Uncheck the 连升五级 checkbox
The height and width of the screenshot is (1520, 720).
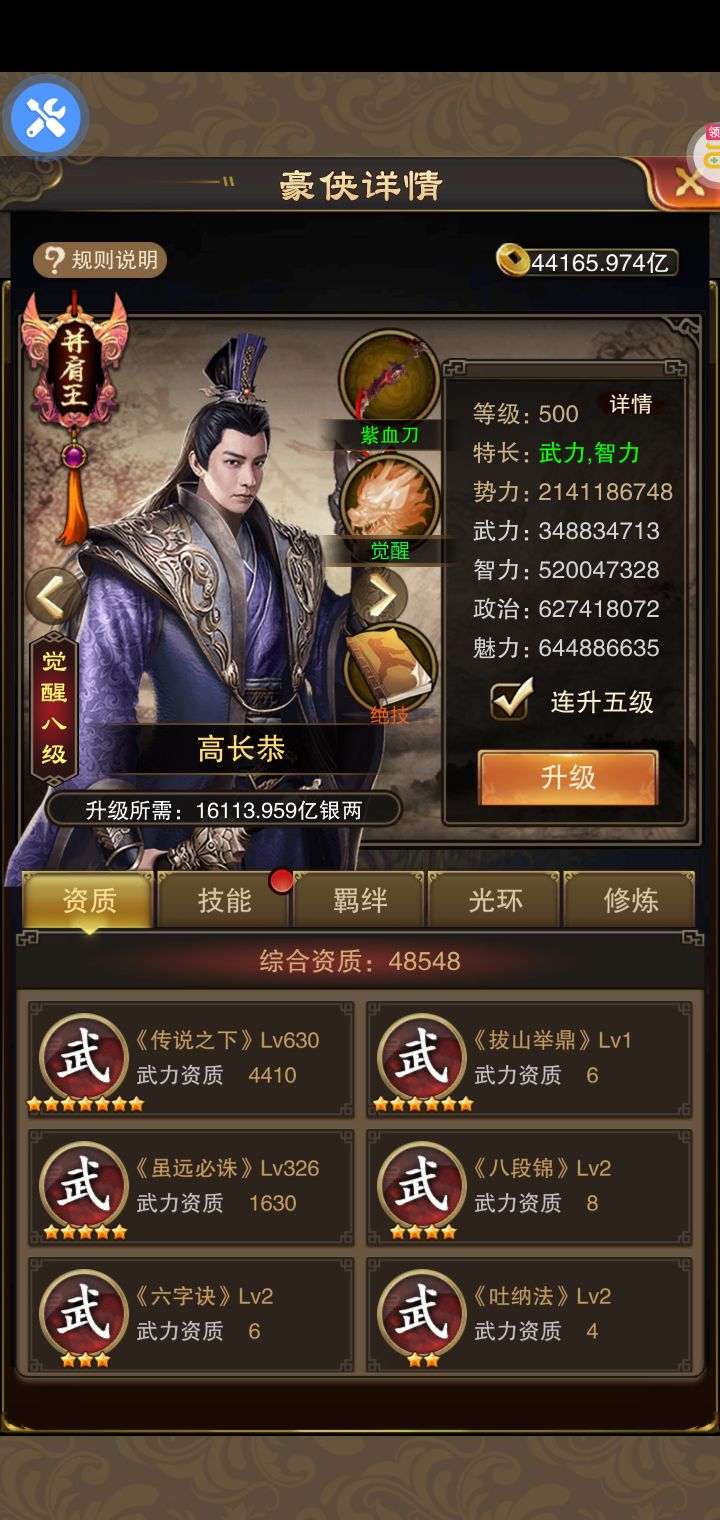coord(510,700)
